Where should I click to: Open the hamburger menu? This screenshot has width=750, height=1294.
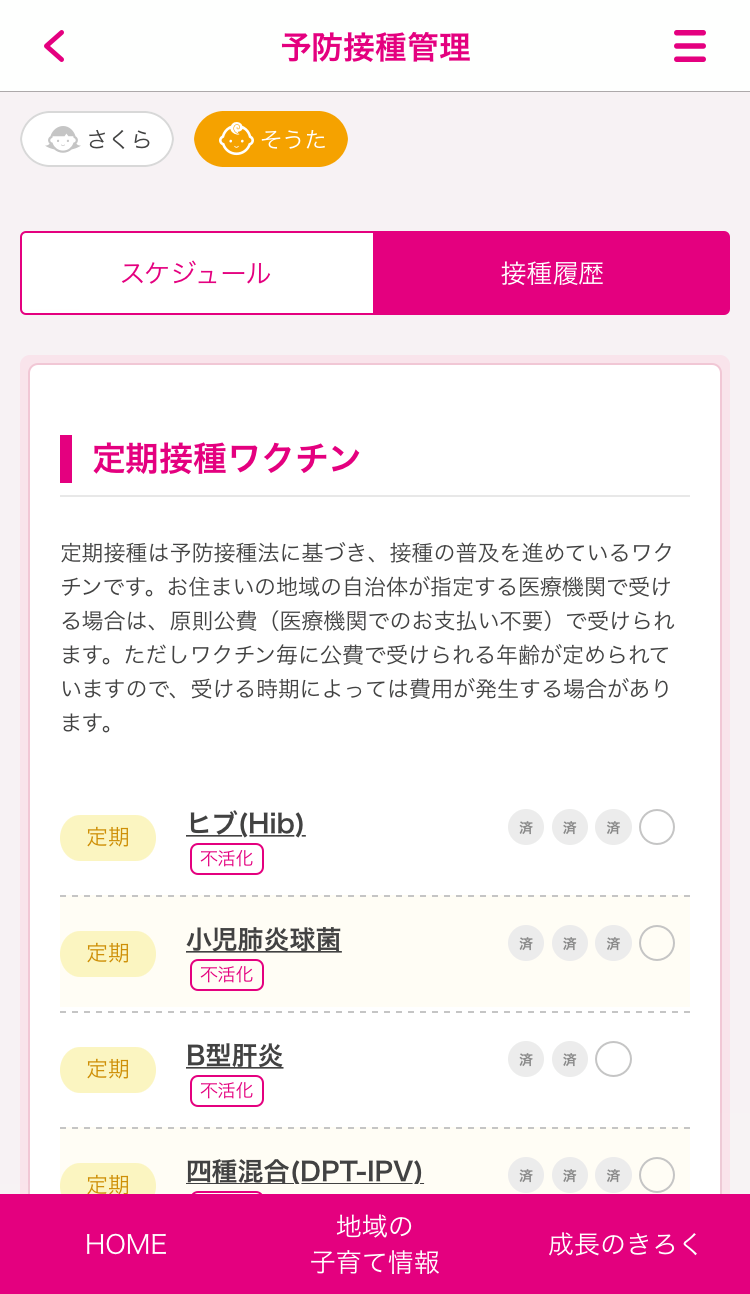(x=689, y=45)
